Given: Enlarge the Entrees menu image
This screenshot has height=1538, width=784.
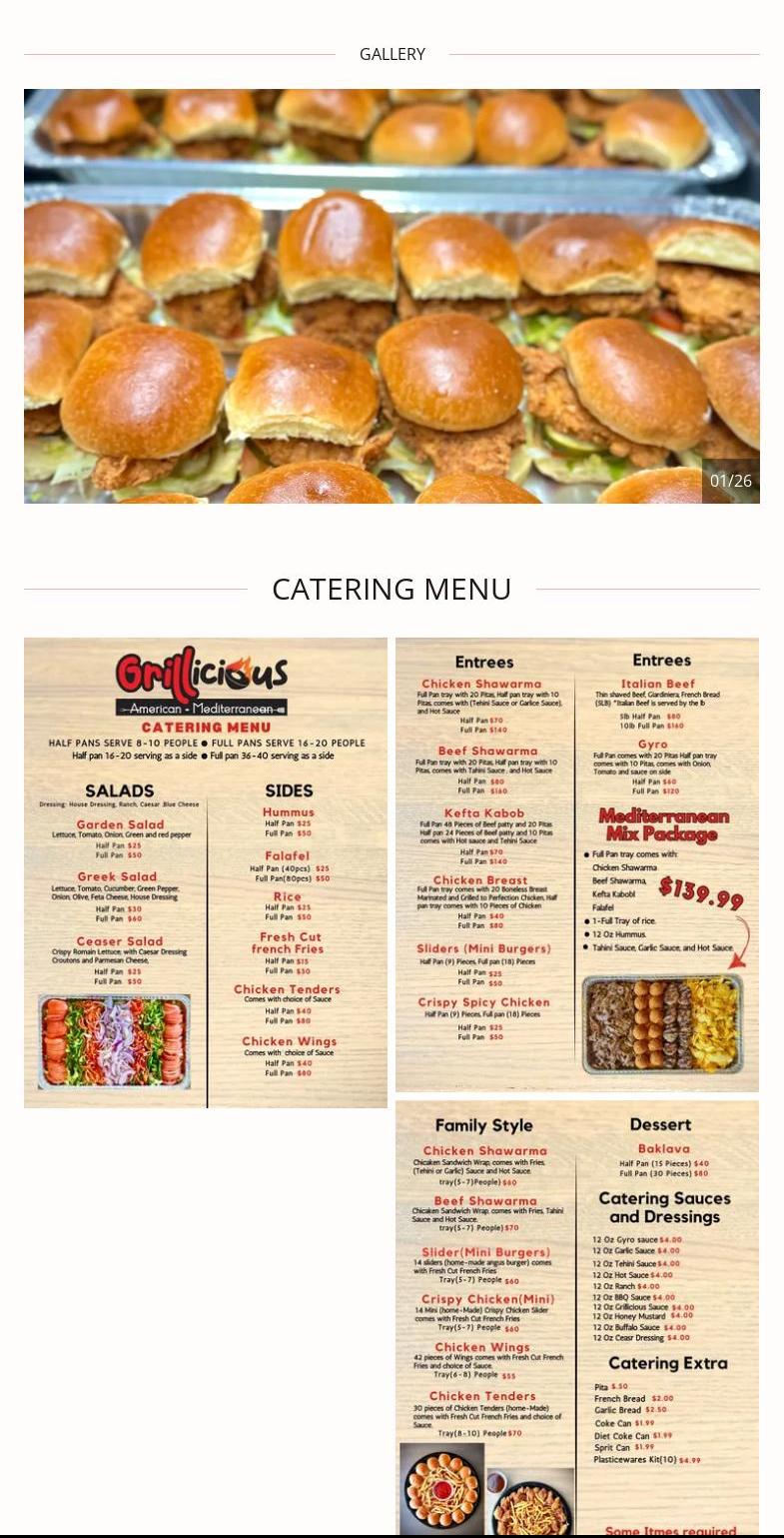Looking at the screenshot, I should point(577,864).
